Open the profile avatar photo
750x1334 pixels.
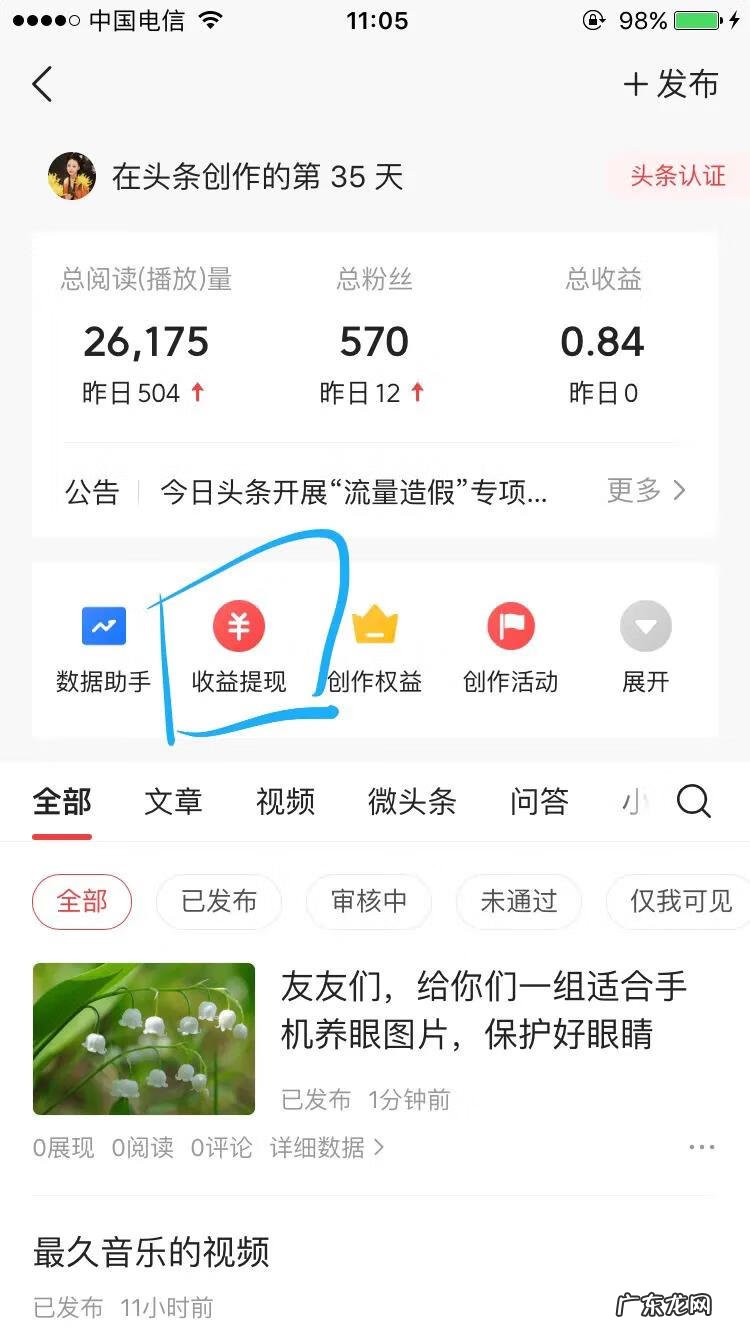70,175
